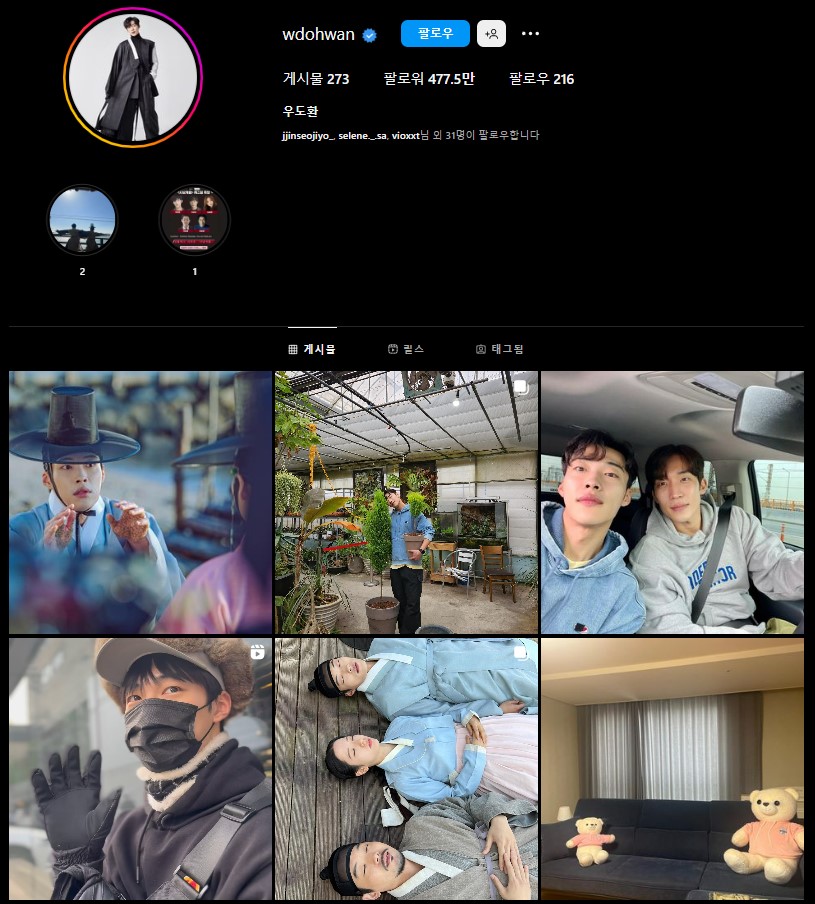Open the post showing teddy bears on sofa
The width and height of the screenshot is (815, 904).
671,768
